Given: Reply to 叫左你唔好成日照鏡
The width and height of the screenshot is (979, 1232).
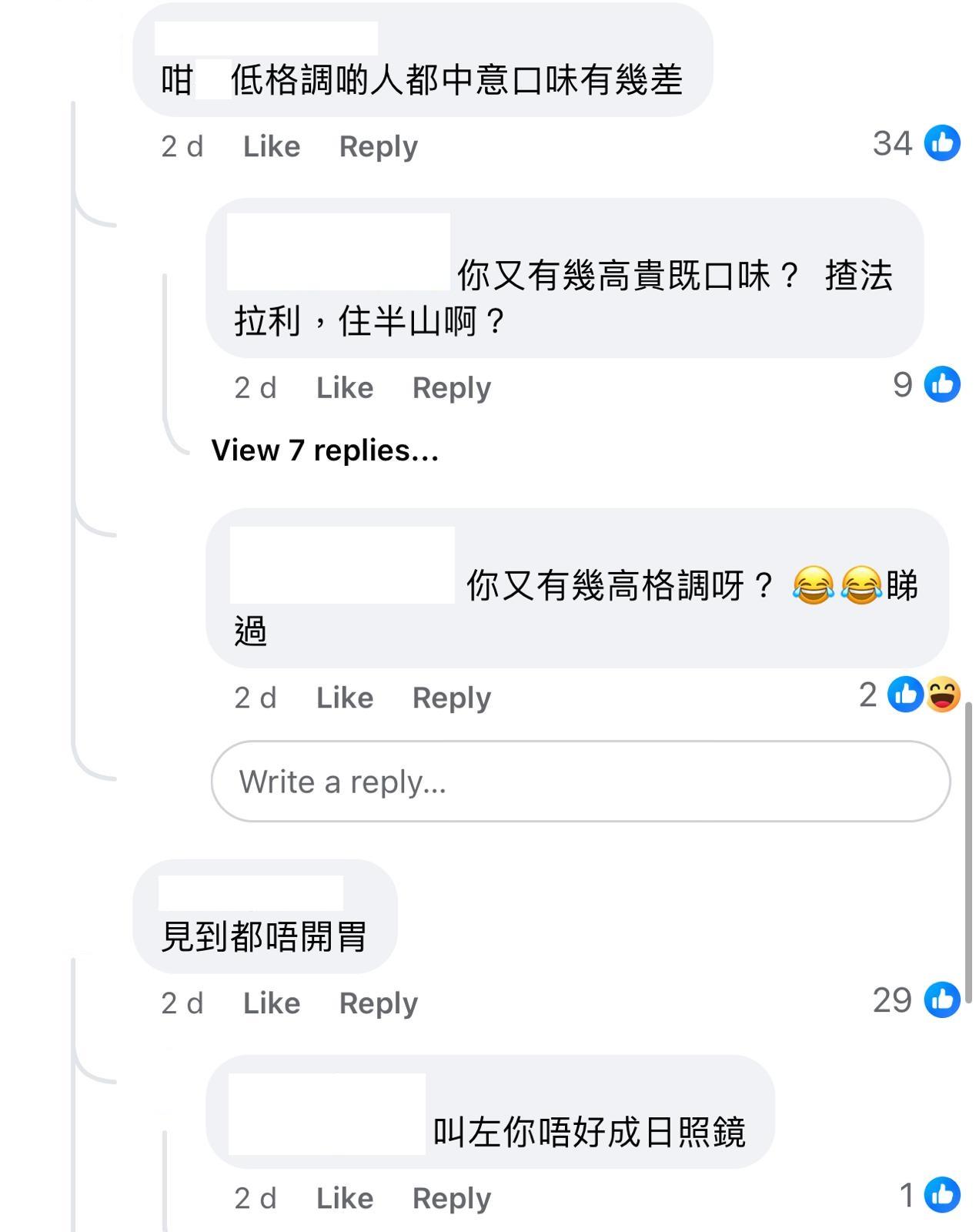Looking at the screenshot, I should (x=451, y=1198).
